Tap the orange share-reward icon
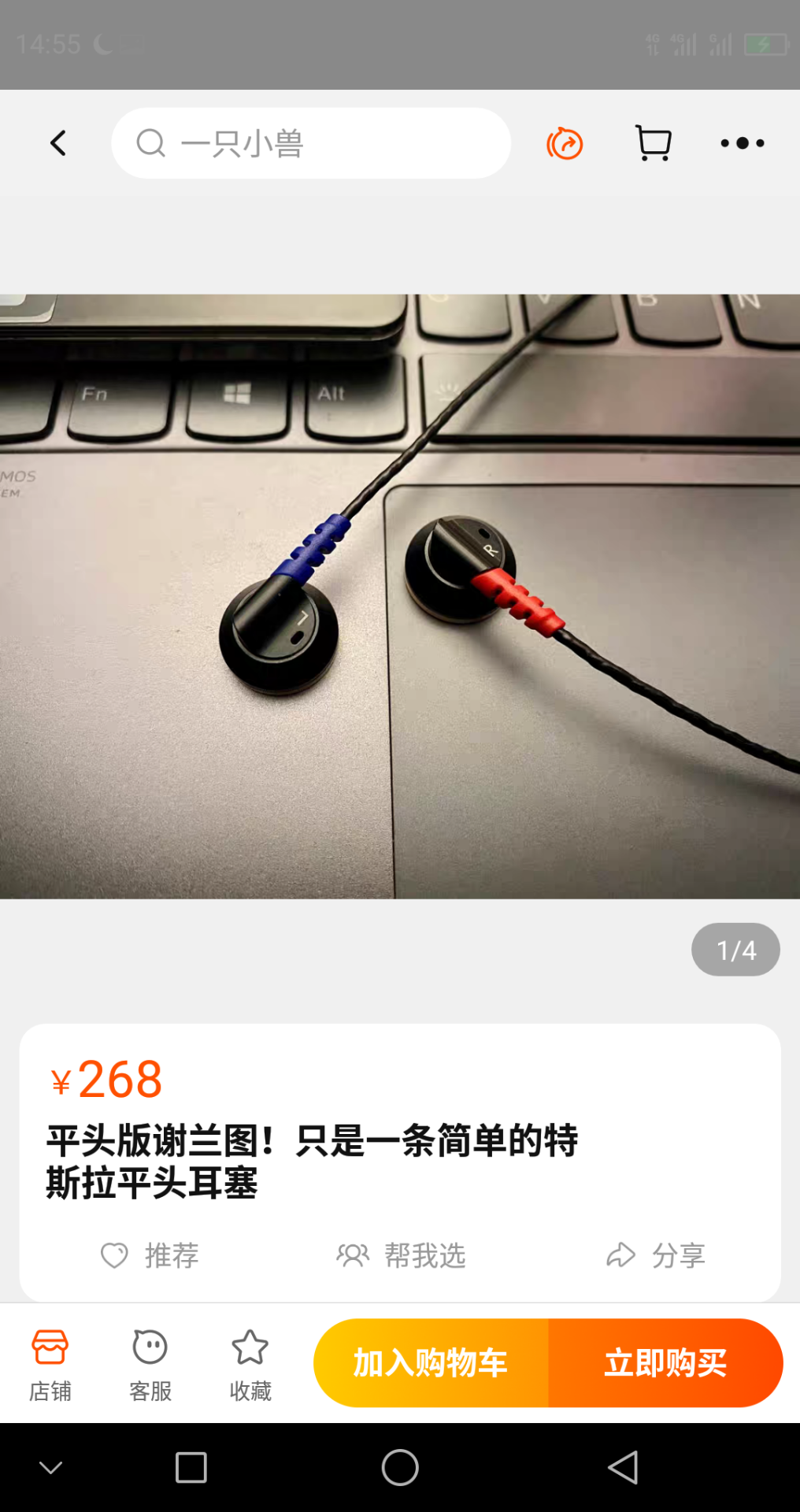This screenshot has height=1512, width=800. coord(565,143)
